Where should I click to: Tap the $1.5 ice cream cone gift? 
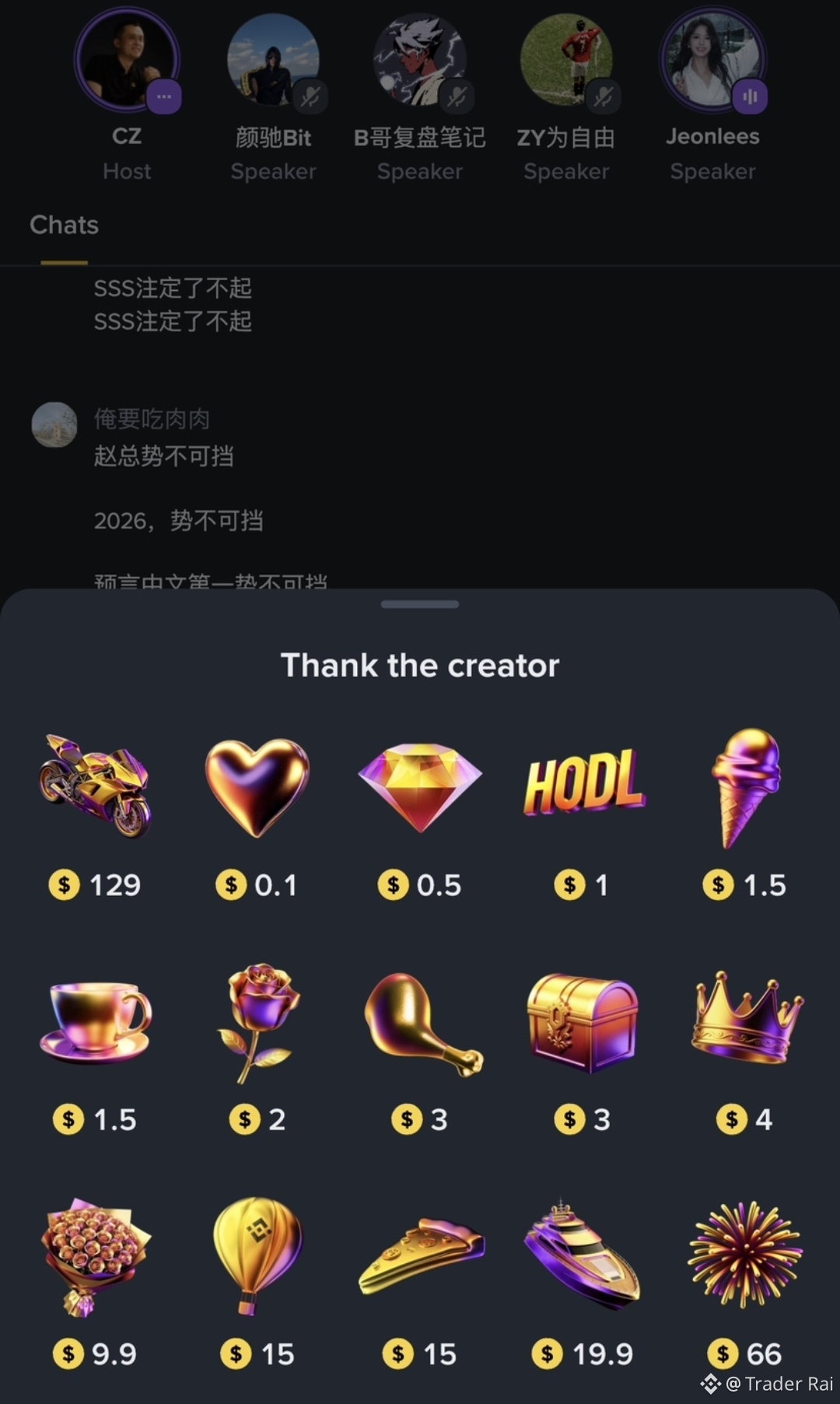tap(744, 786)
